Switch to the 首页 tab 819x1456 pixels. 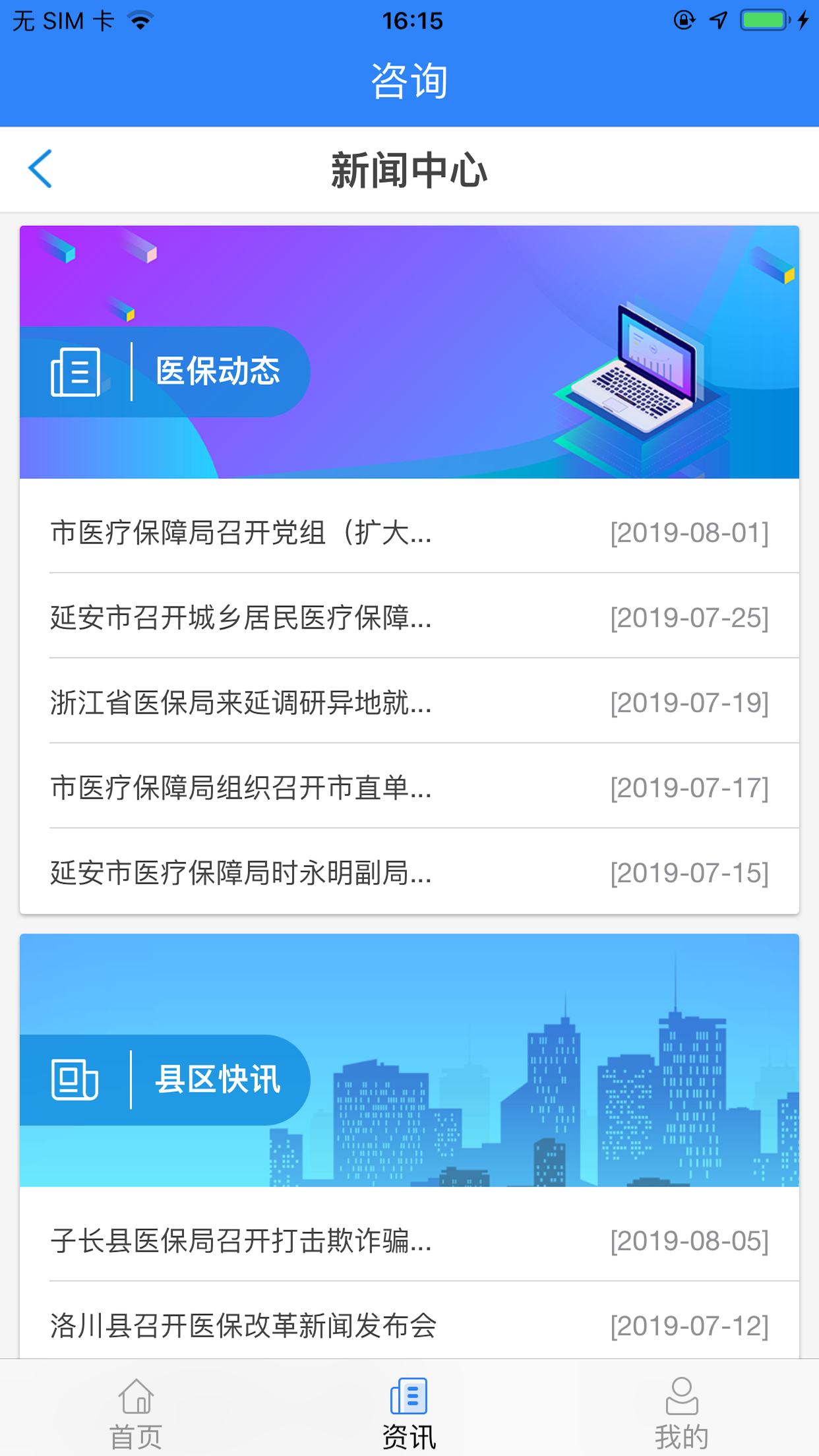(x=136, y=1412)
